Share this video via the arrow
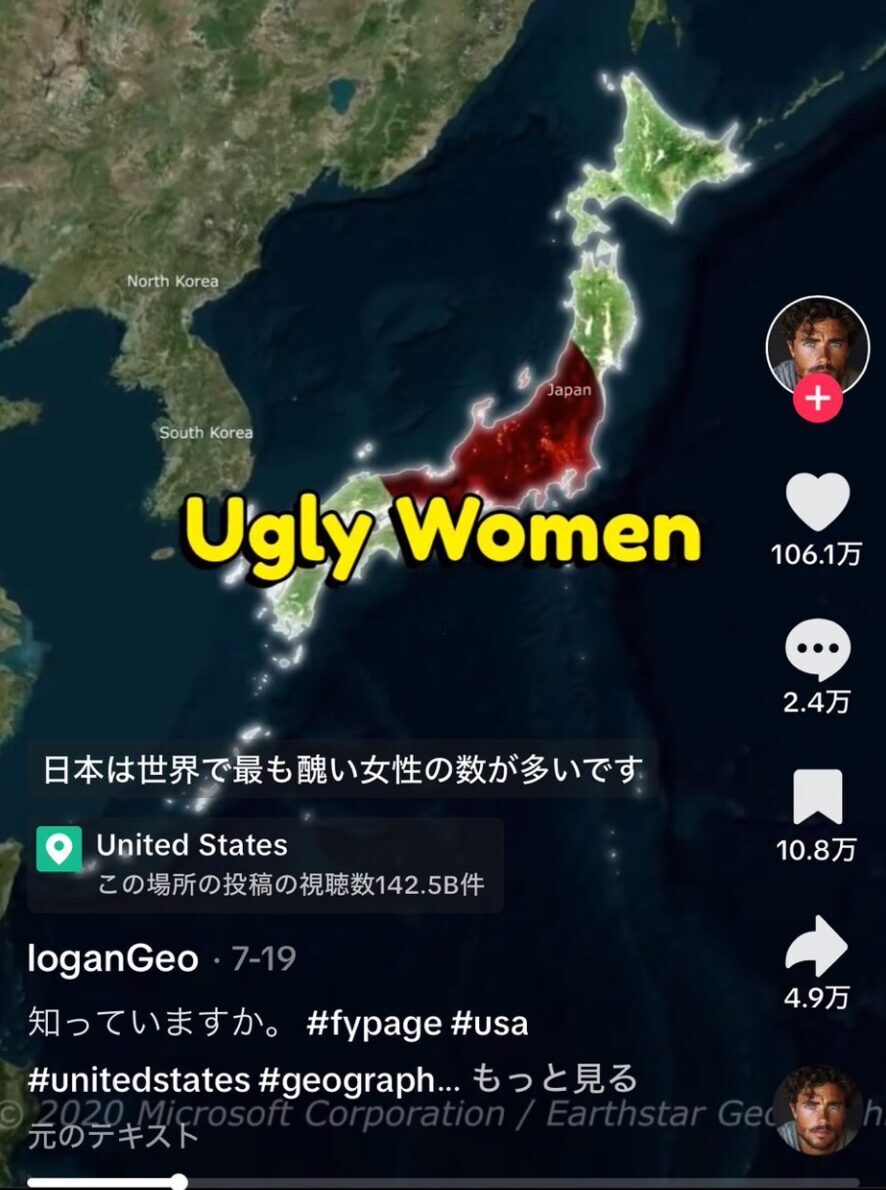Screen dimensions: 886x1190 click(x=817, y=945)
